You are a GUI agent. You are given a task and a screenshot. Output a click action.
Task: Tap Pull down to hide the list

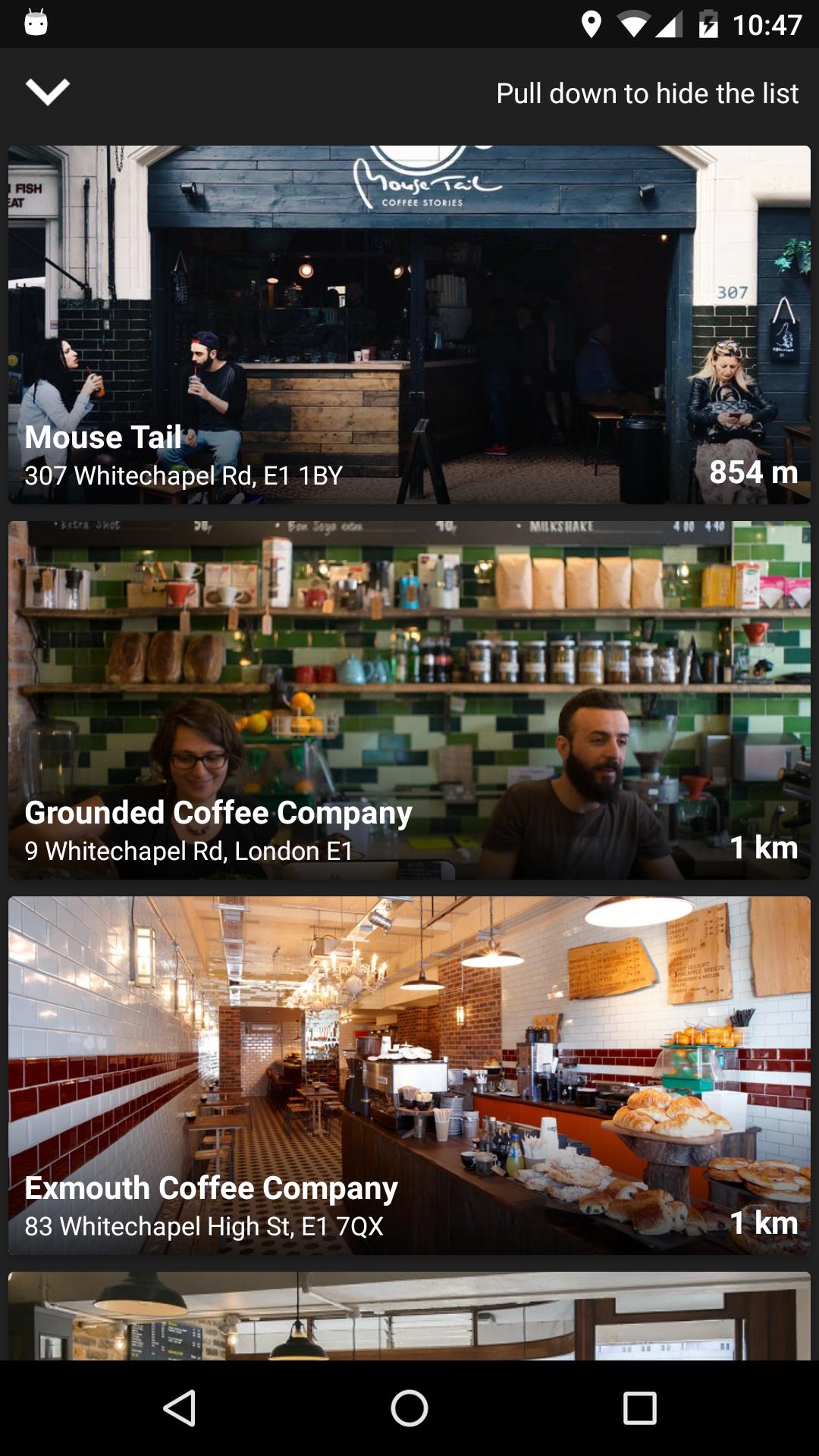click(x=646, y=93)
